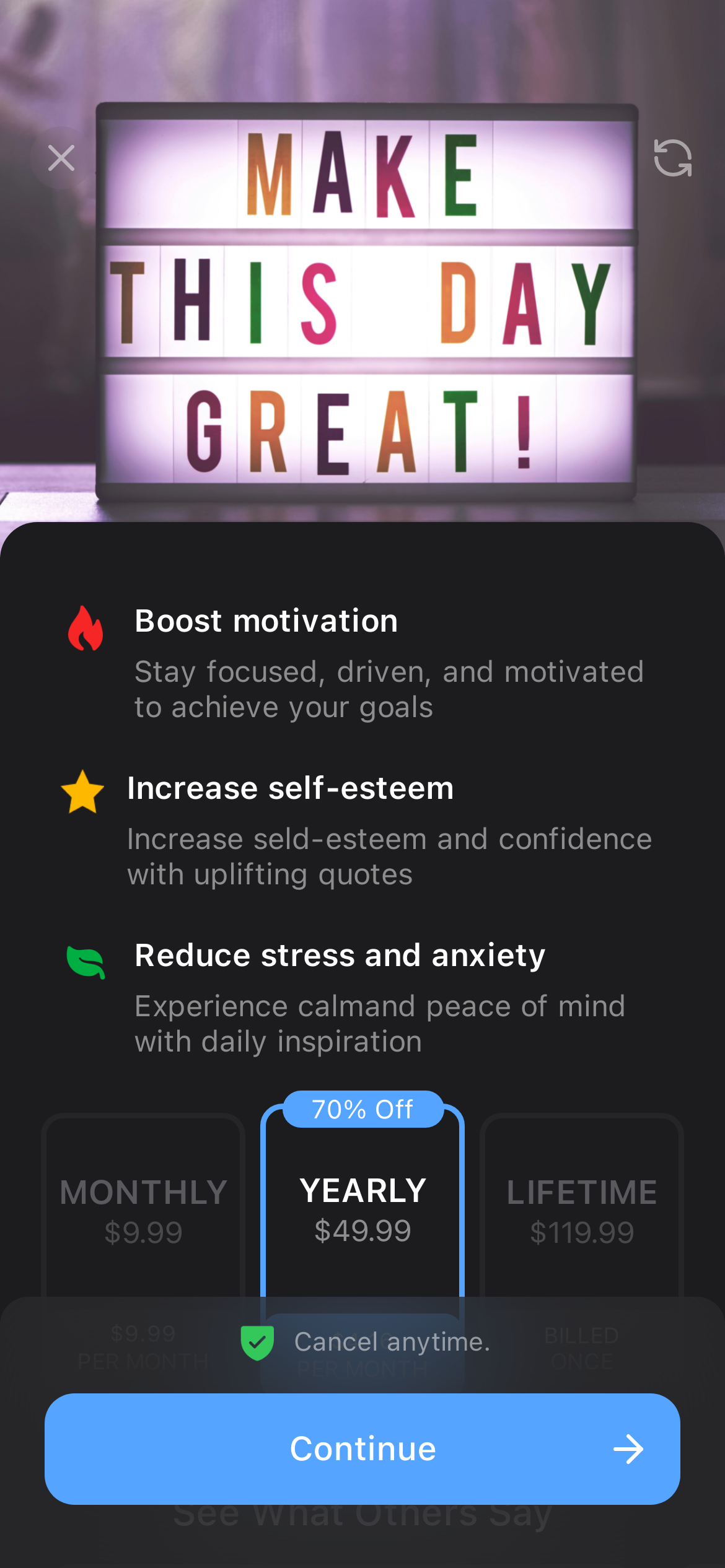Select the Monthly $9.99 plan
Screen dimensions: 725x1568
coord(143,1211)
